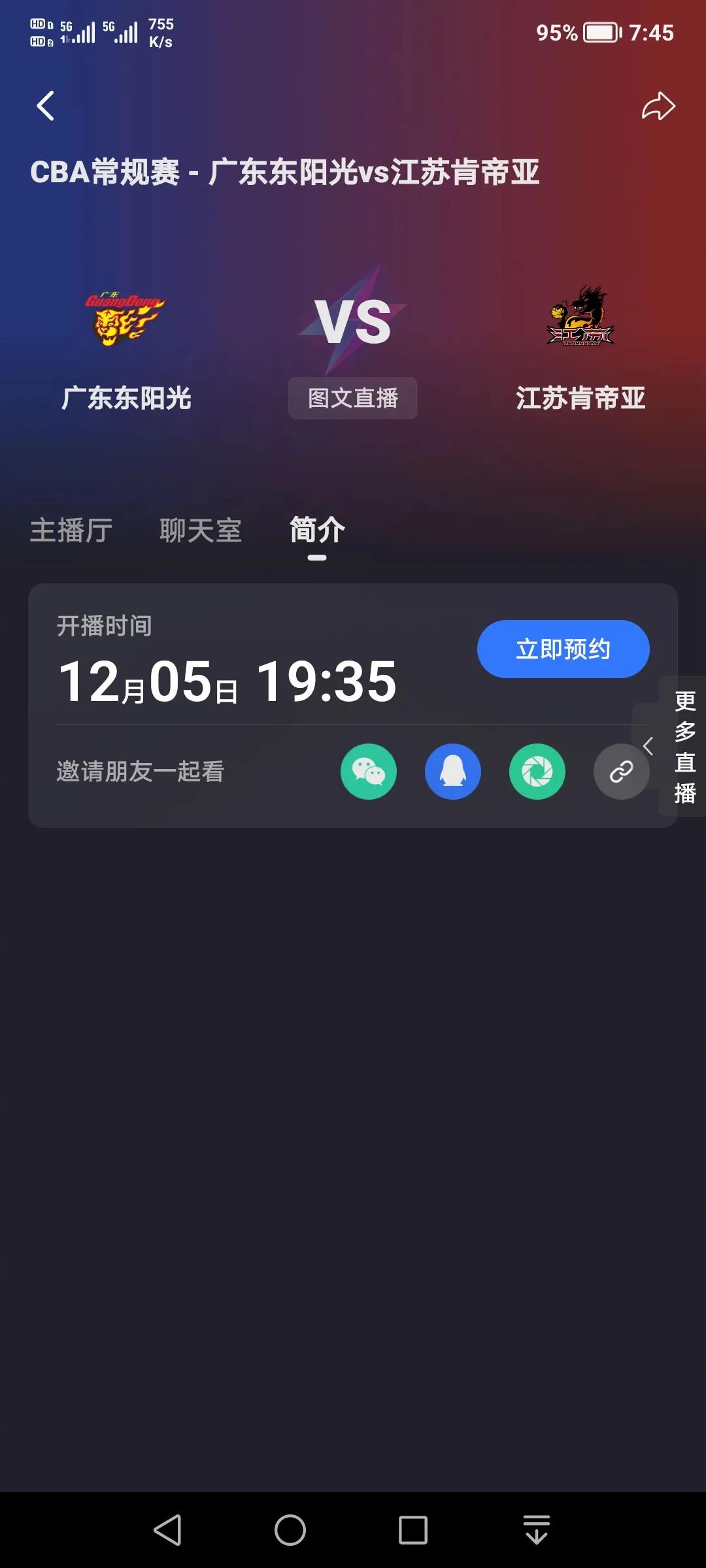The image size is (706, 1568).
Task: Select the 简介 tab
Action: click(x=316, y=531)
